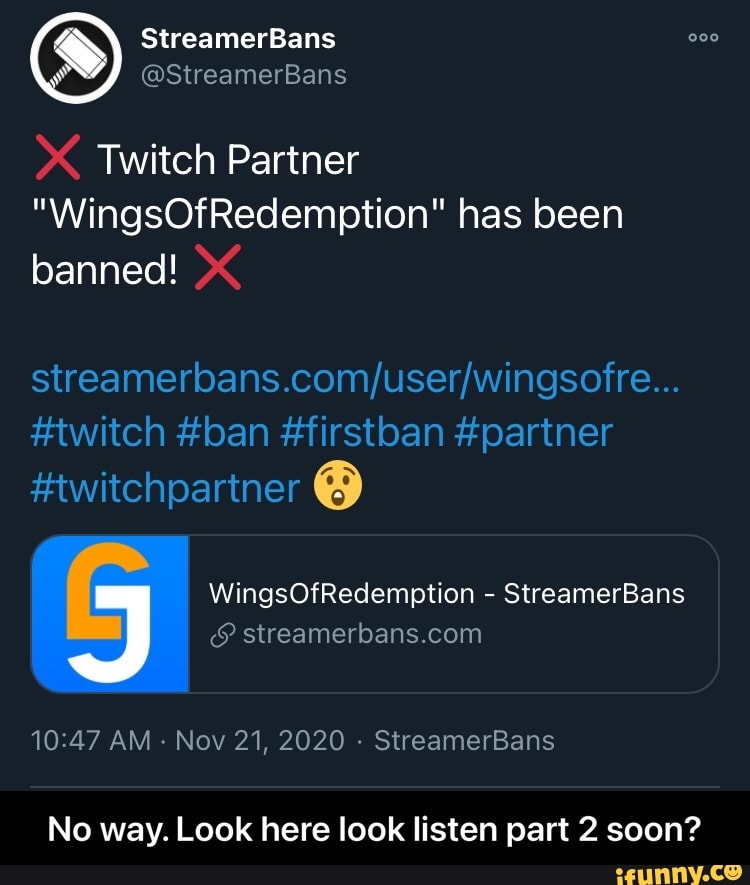Open the streamerbans.com/user/wingsofre... link
Viewport: 750px width, 885px height.
[356, 380]
